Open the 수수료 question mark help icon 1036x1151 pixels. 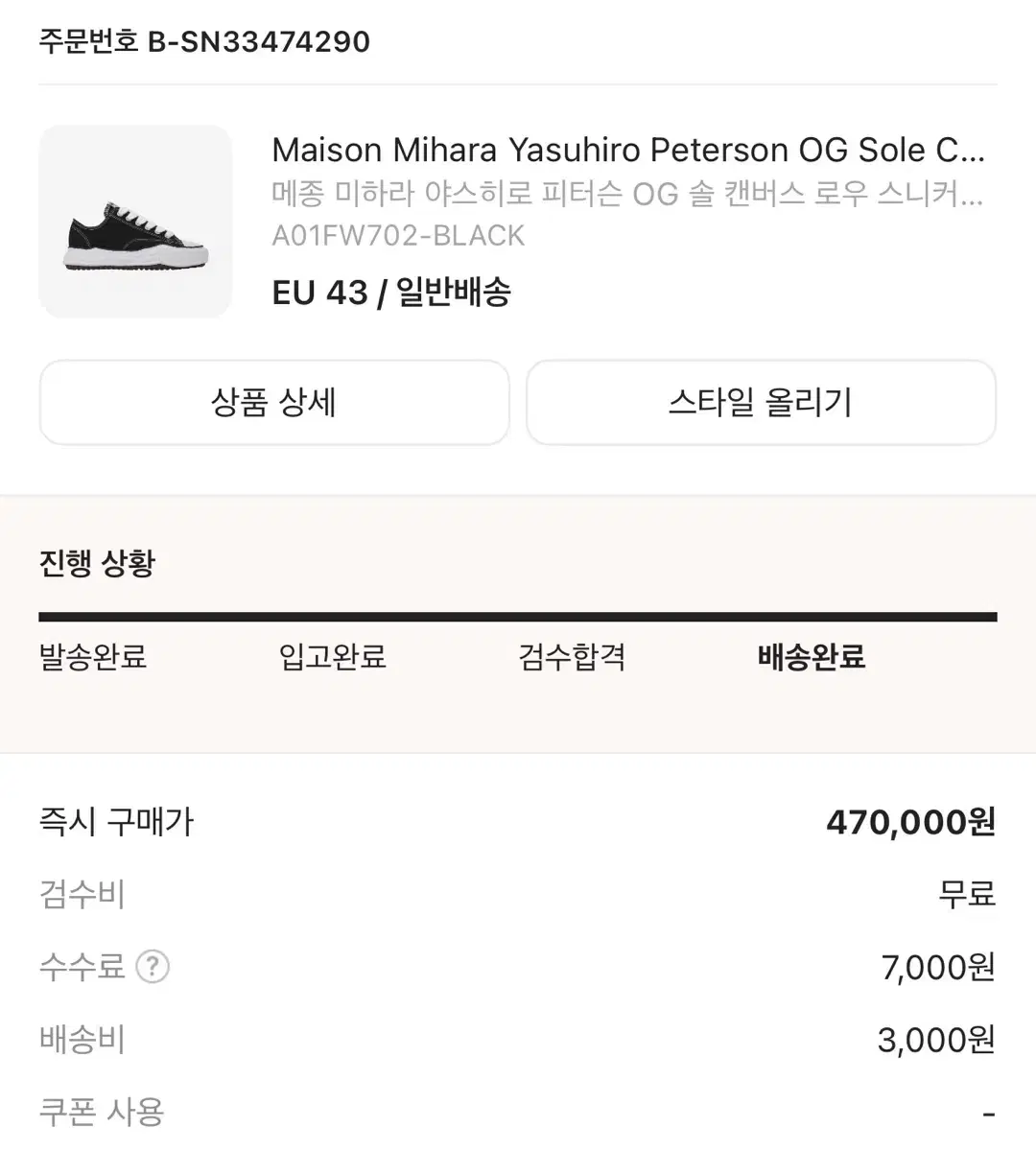152,969
